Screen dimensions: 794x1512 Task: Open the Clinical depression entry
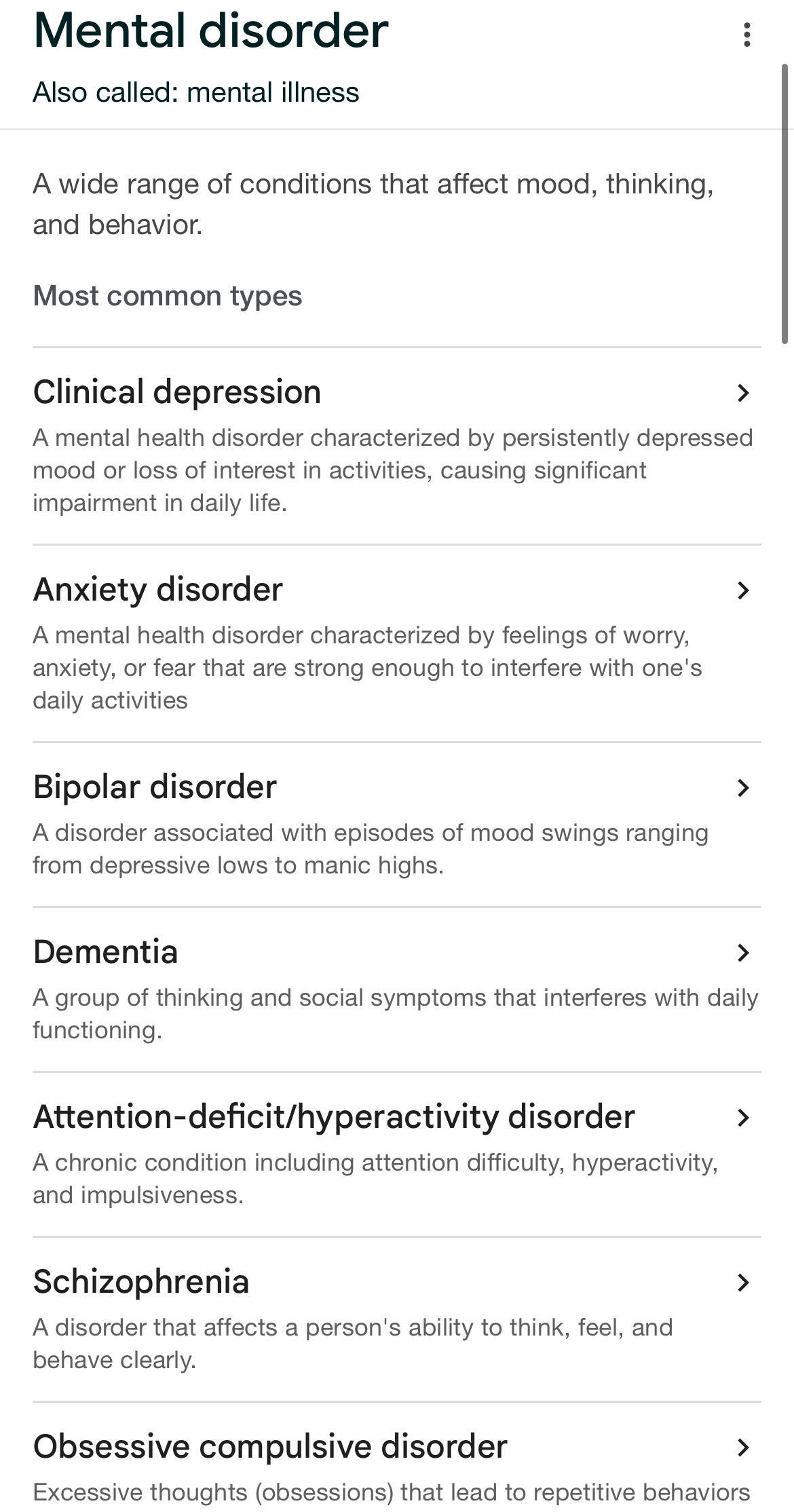(x=397, y=446)
